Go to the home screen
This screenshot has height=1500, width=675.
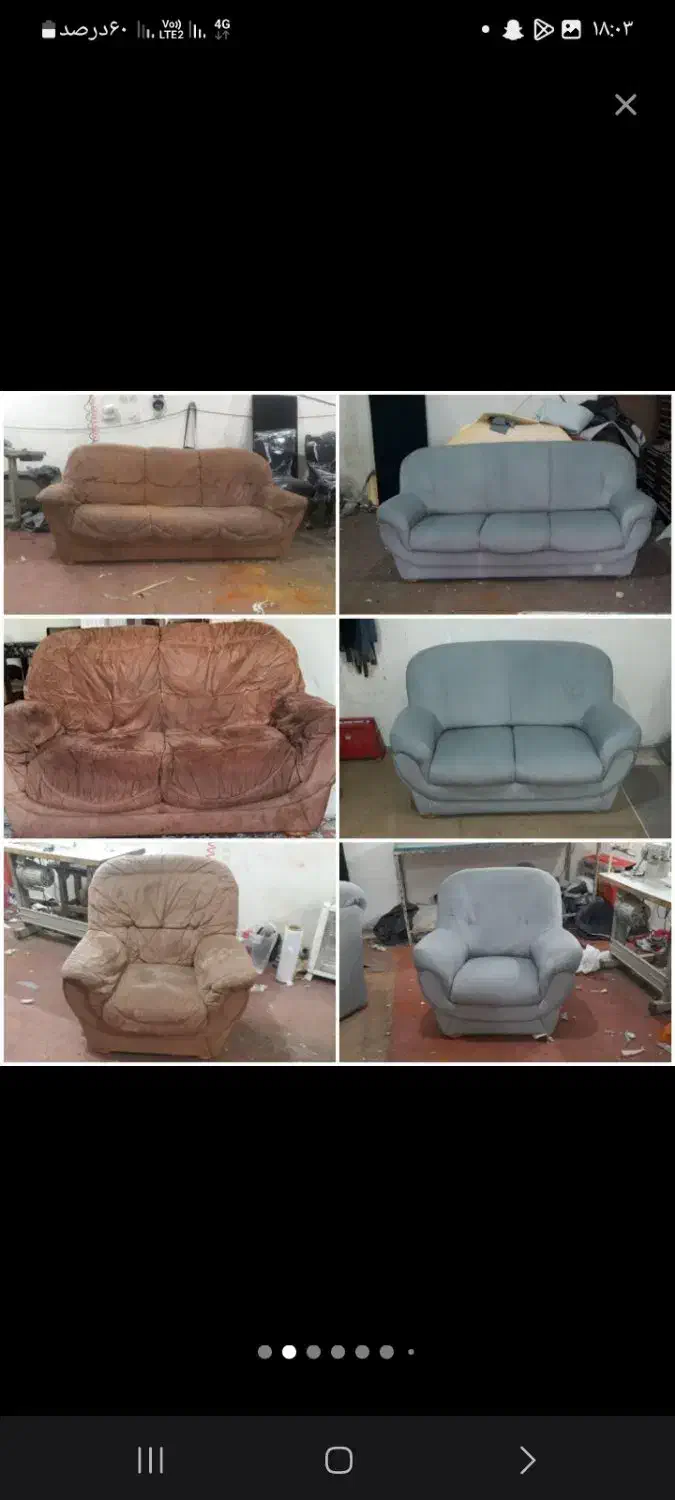(339, 1460)
